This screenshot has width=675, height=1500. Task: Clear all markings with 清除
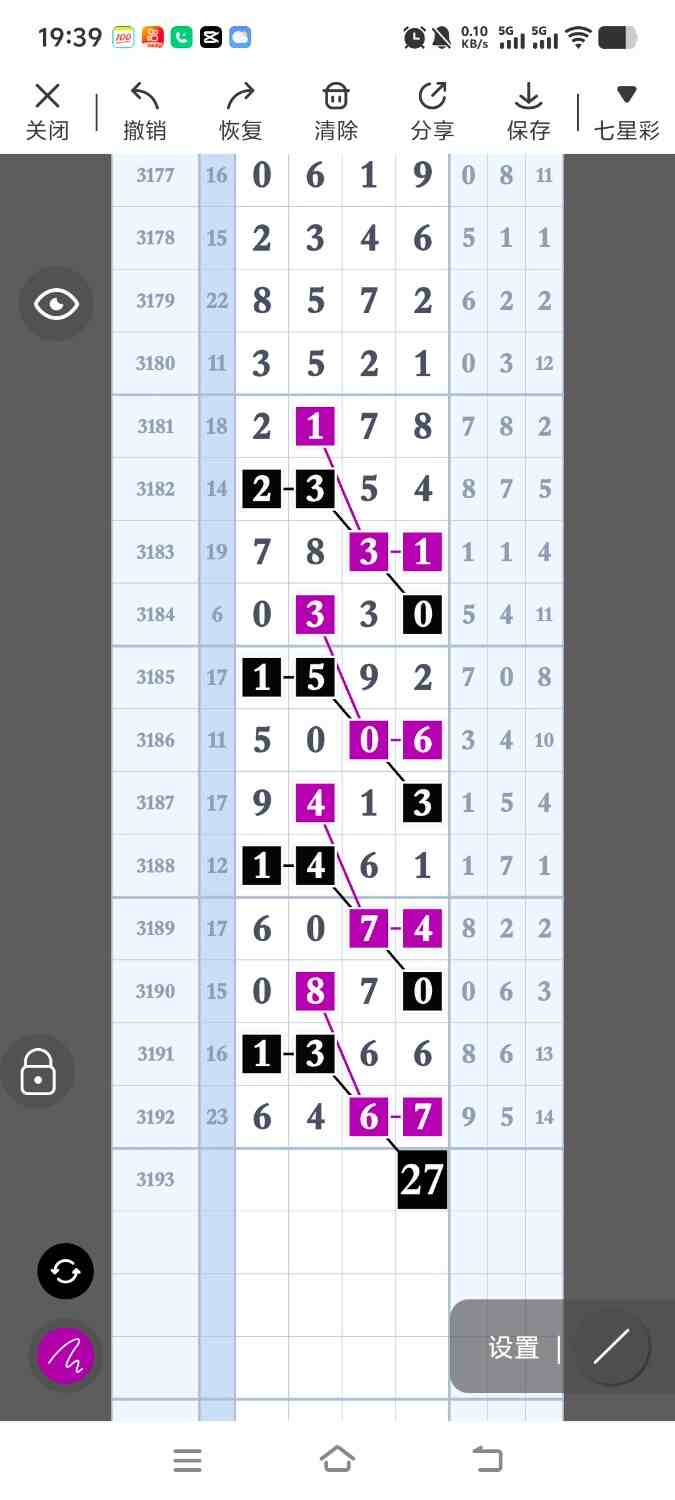click(336, 111)
